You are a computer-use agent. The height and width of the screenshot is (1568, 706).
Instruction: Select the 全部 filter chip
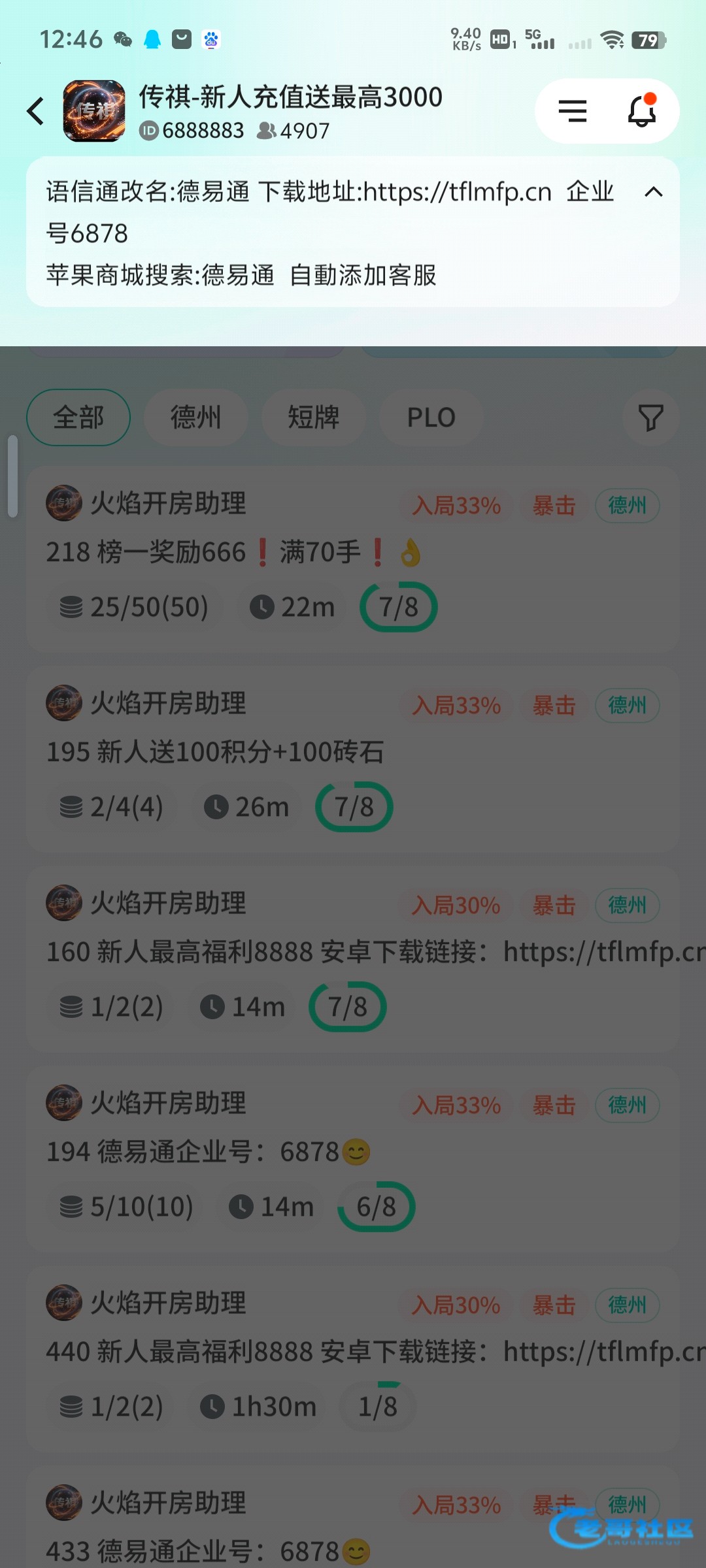point(78,417)
